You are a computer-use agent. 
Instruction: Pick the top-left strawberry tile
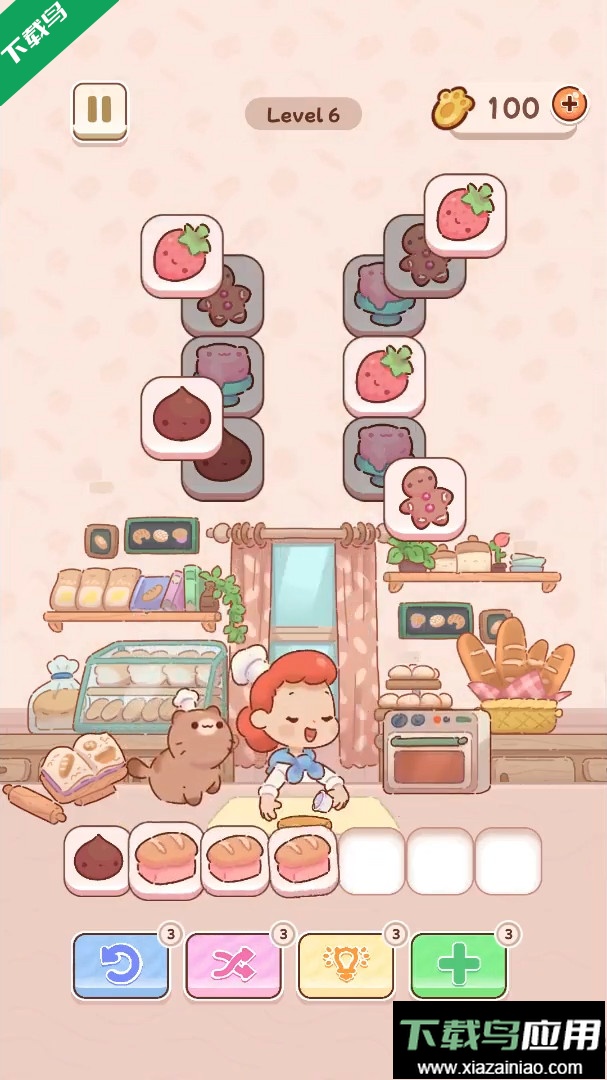[x=181, y=255]
